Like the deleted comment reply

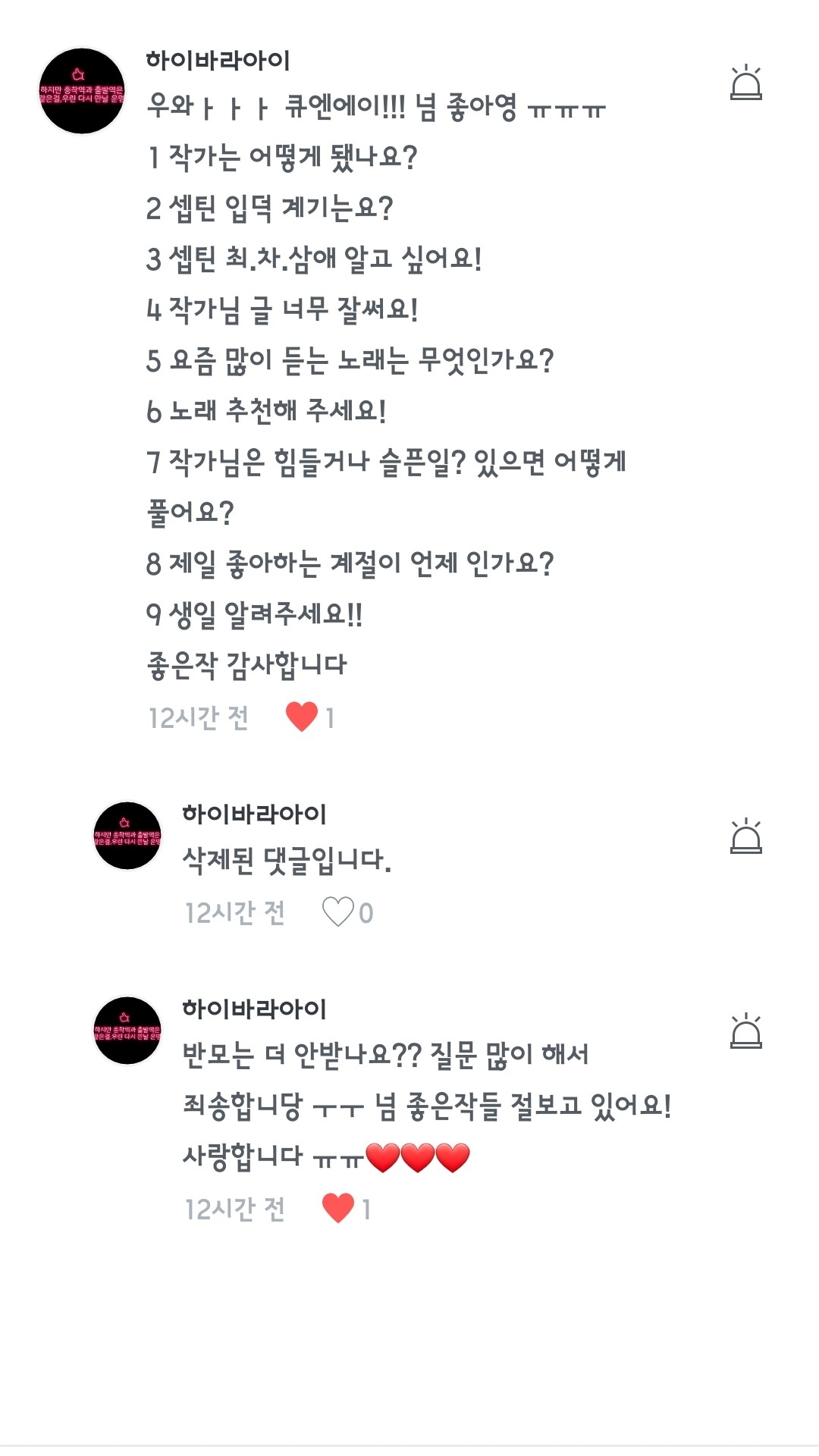pyautogui.click(x=338, y=912)
